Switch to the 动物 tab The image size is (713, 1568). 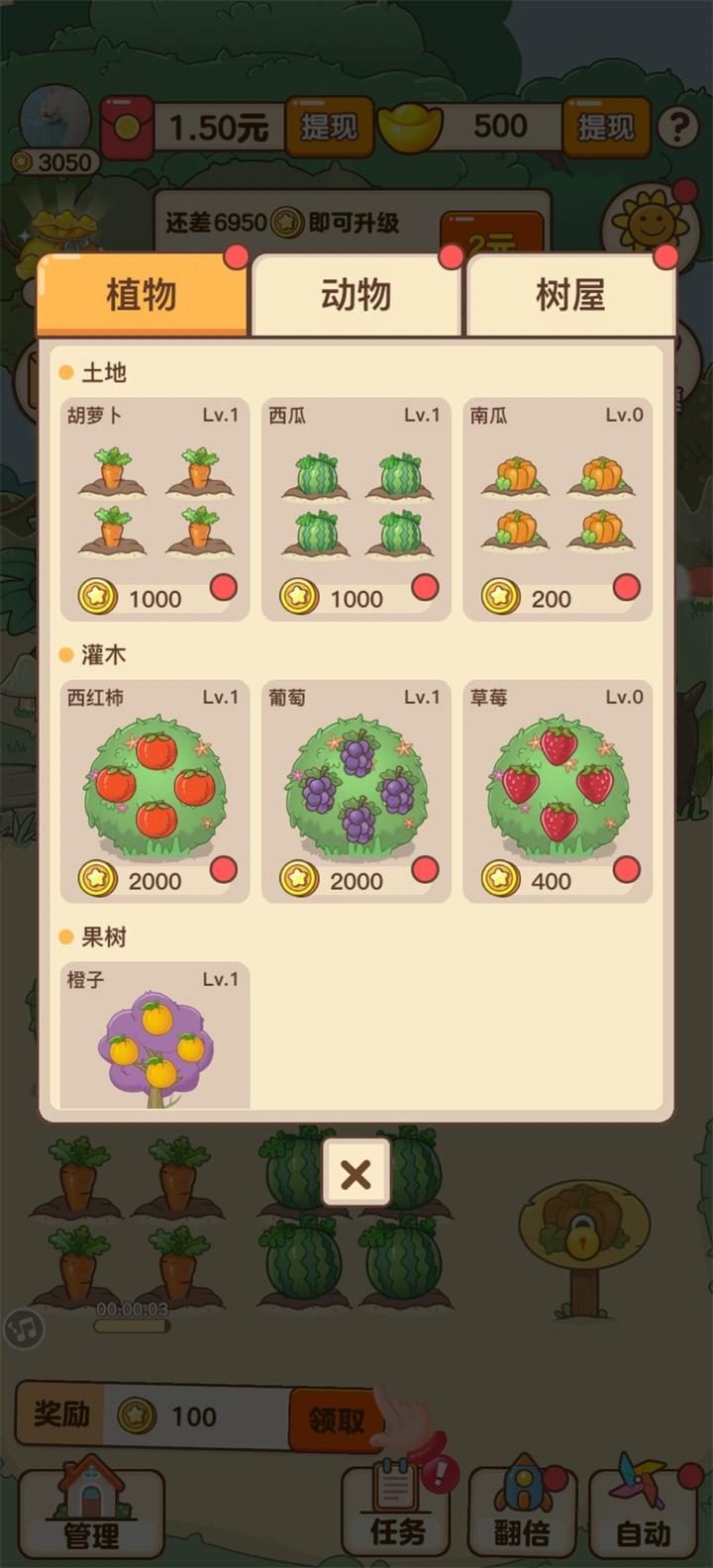pos(356,295)
